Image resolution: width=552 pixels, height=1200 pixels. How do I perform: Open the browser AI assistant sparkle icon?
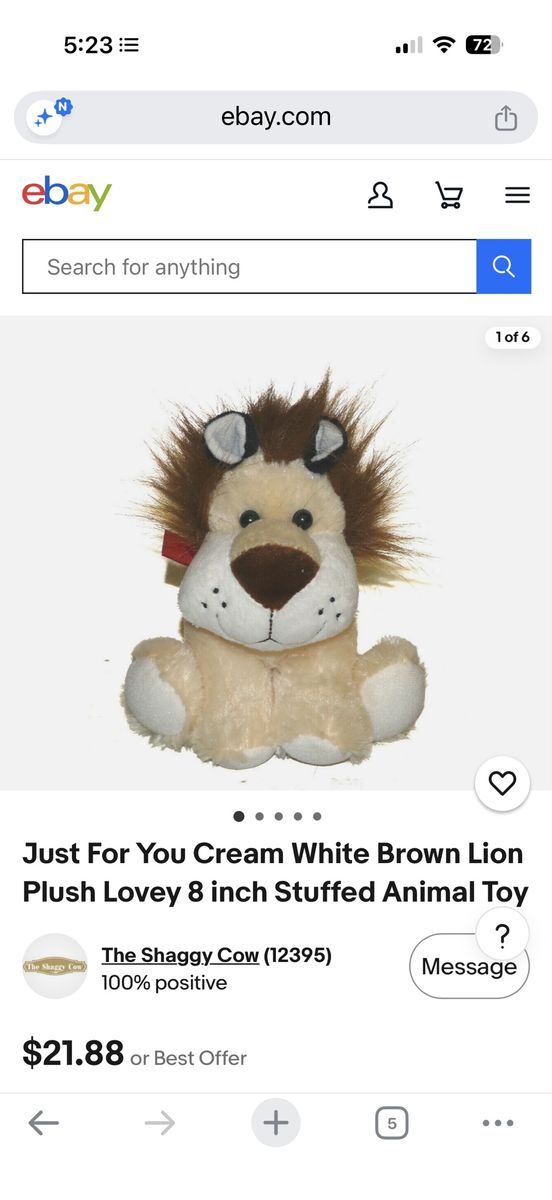click(45, 117)
